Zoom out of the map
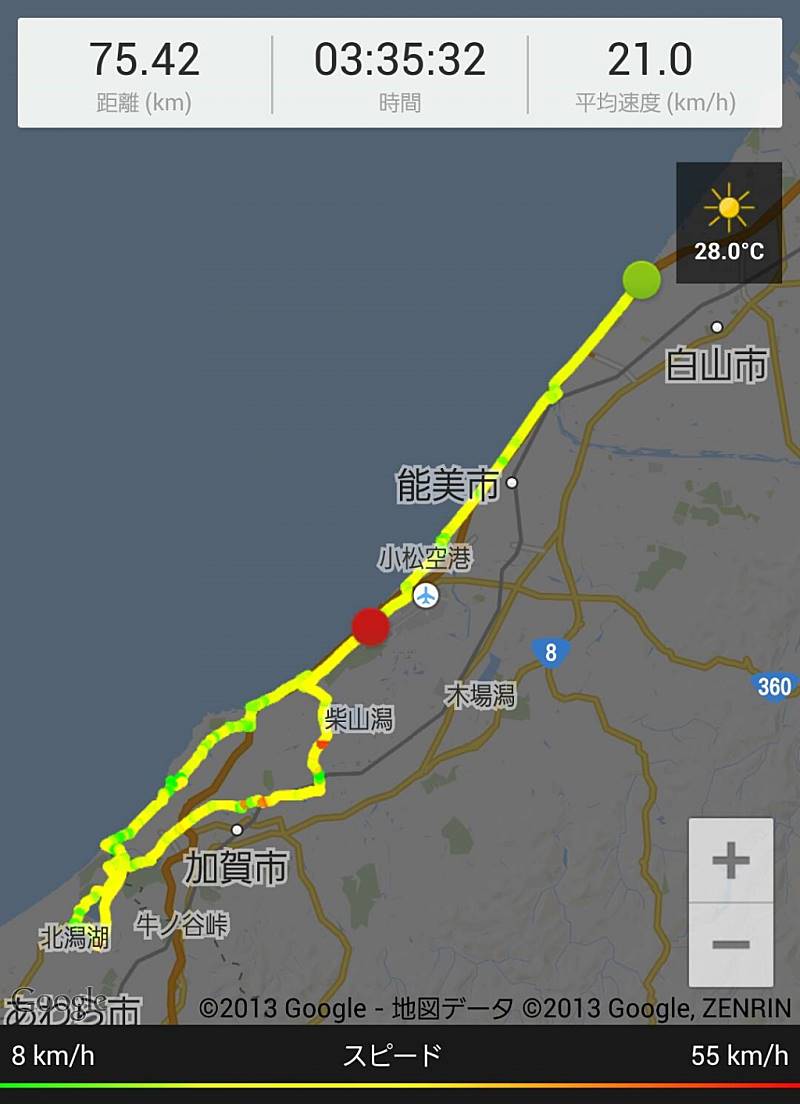This screenshot has height=1104, width=800. 730,944
